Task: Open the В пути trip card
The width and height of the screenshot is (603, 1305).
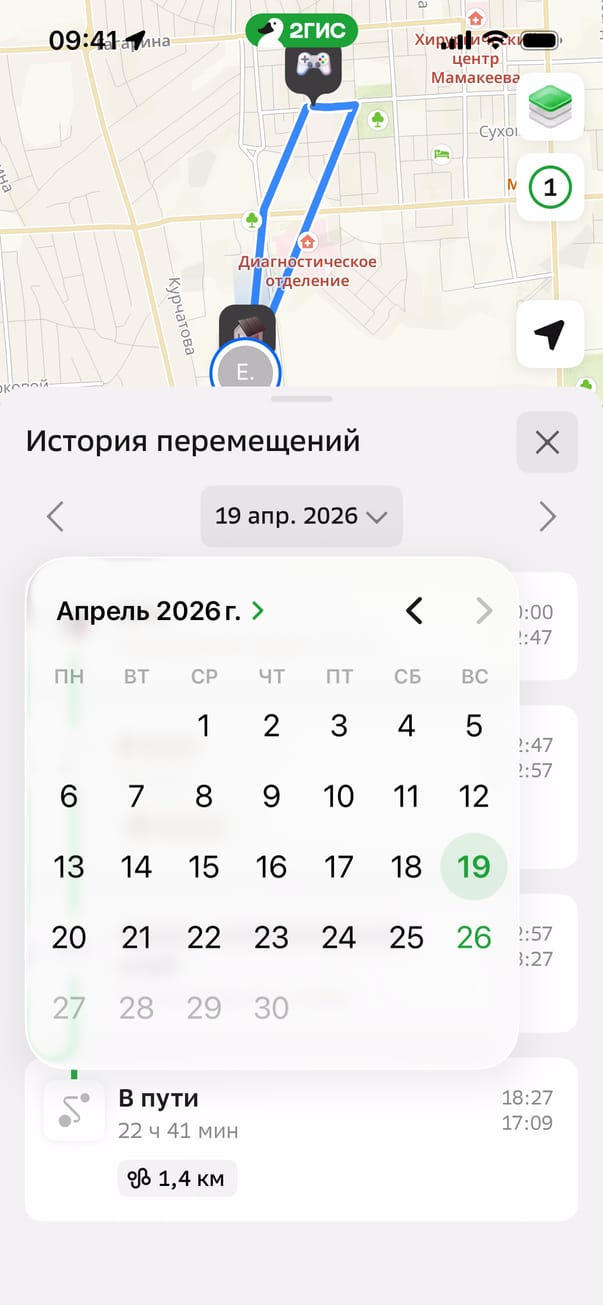Action: coord(300,1138)
